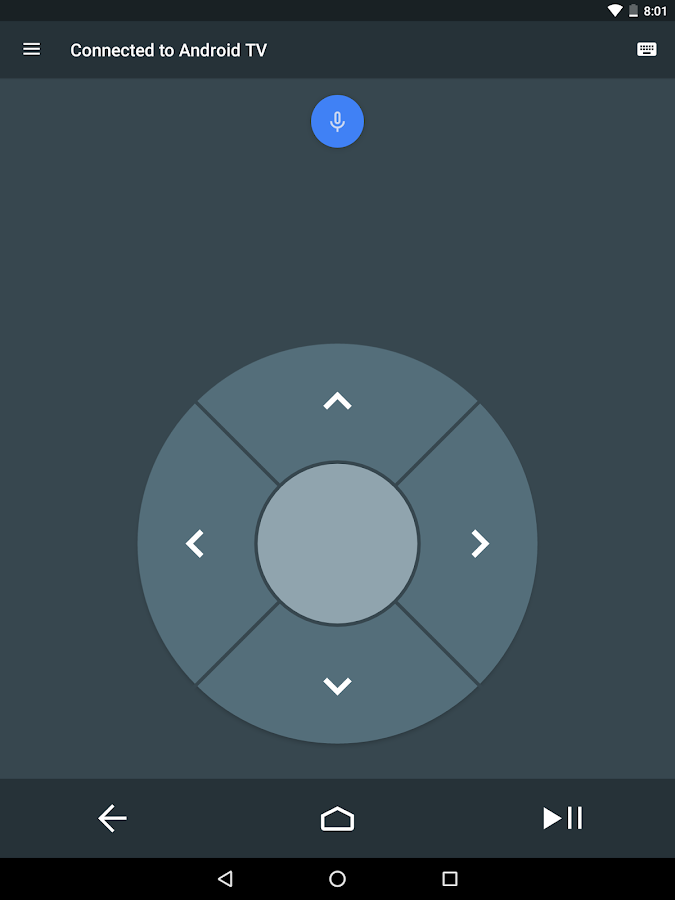The width and height of the screenshot is (675, 900).
Task: Tap the system back triangle
Action: click(x=225, y=879)
